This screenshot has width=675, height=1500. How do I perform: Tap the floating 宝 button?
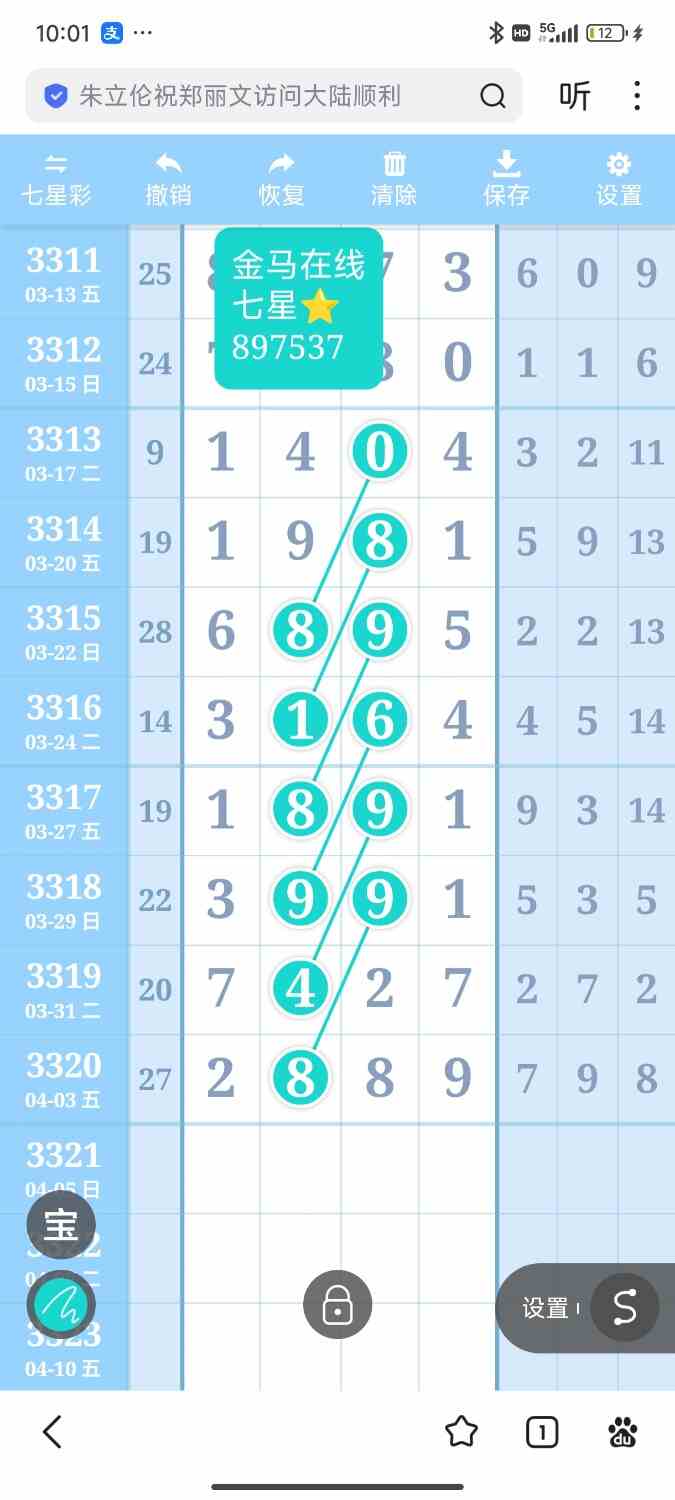[x=61, y=1223]
